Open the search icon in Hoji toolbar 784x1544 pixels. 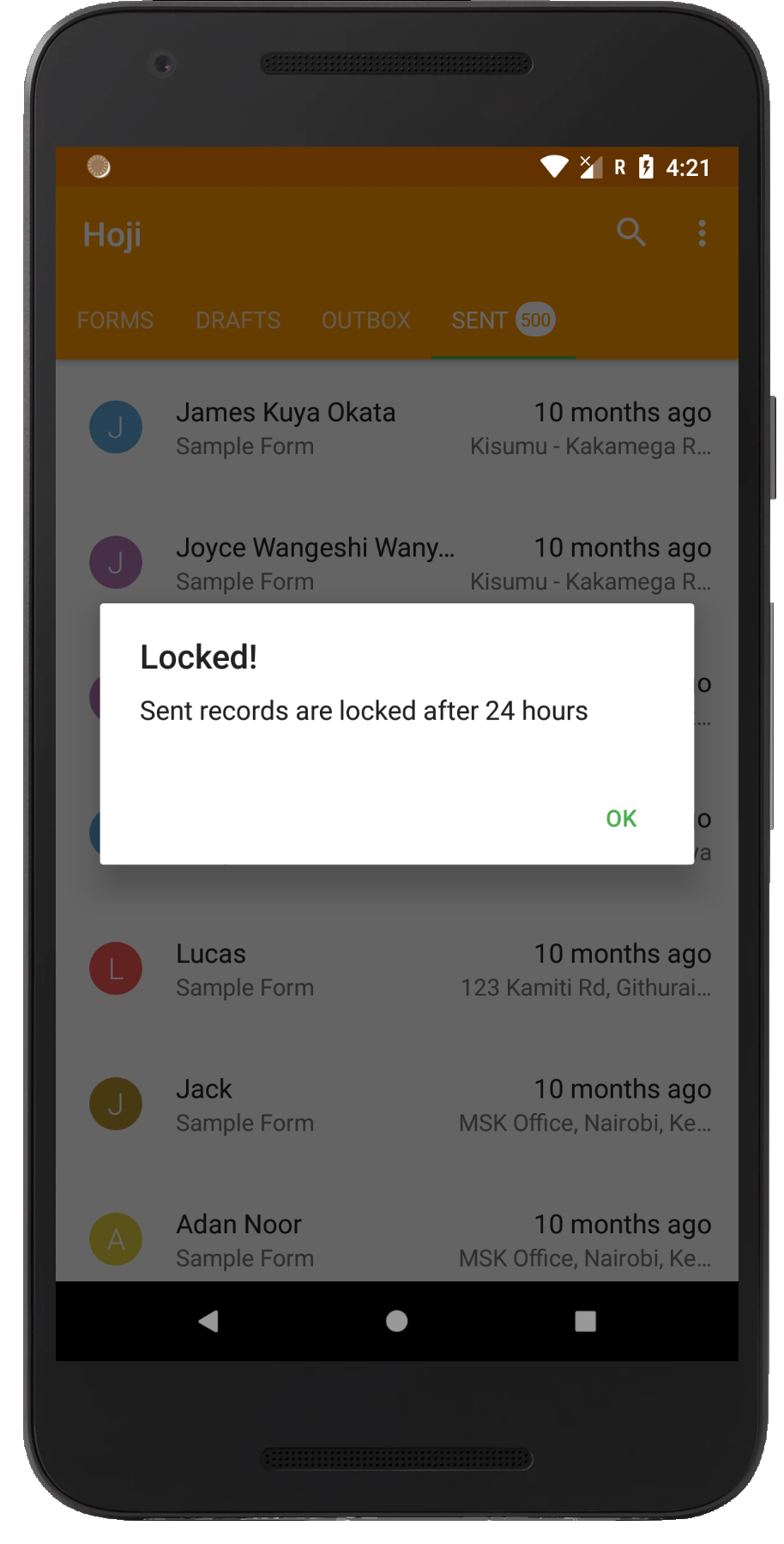coord(631,233)
